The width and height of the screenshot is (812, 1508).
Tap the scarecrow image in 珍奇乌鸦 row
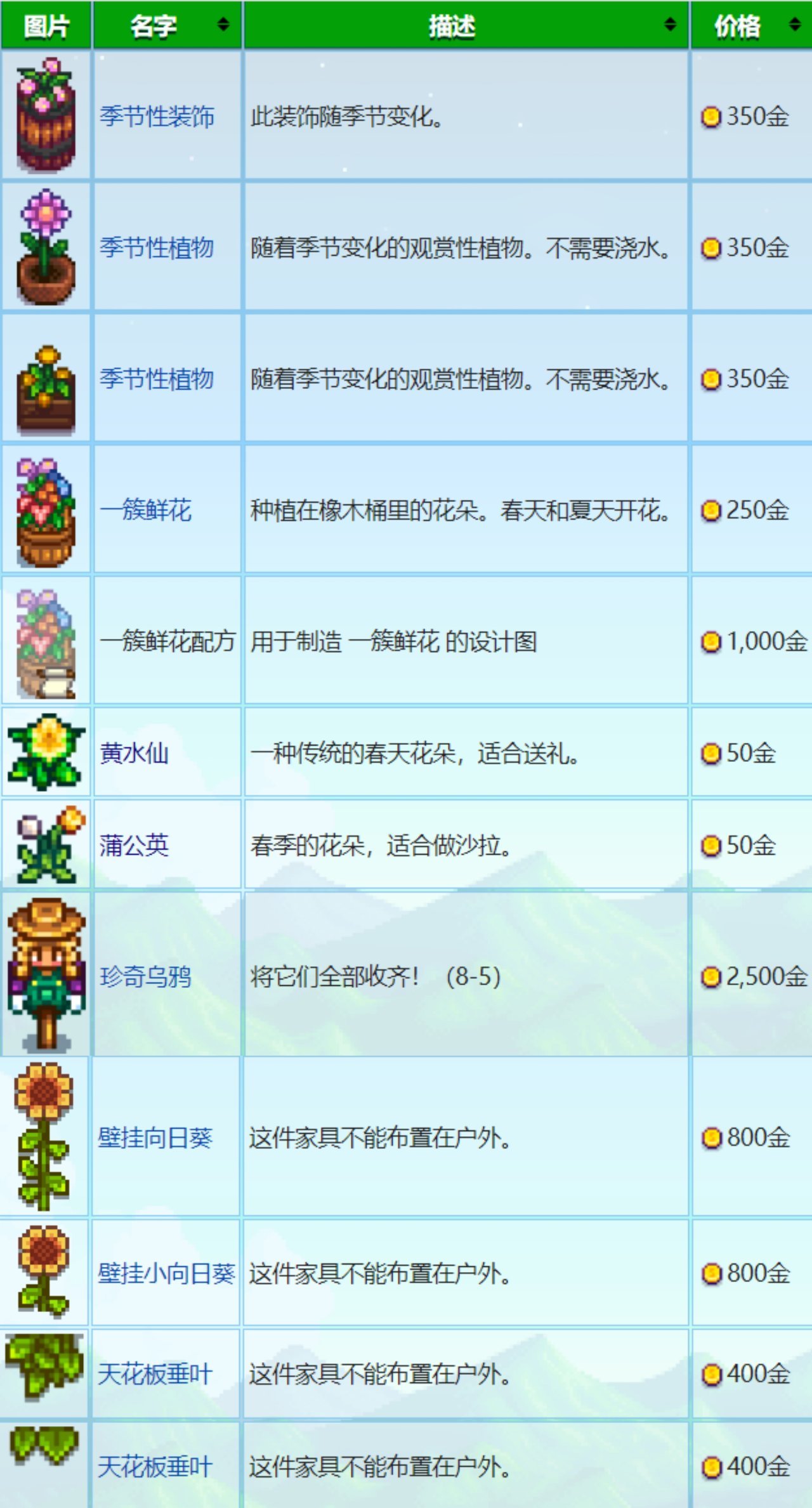46,974
